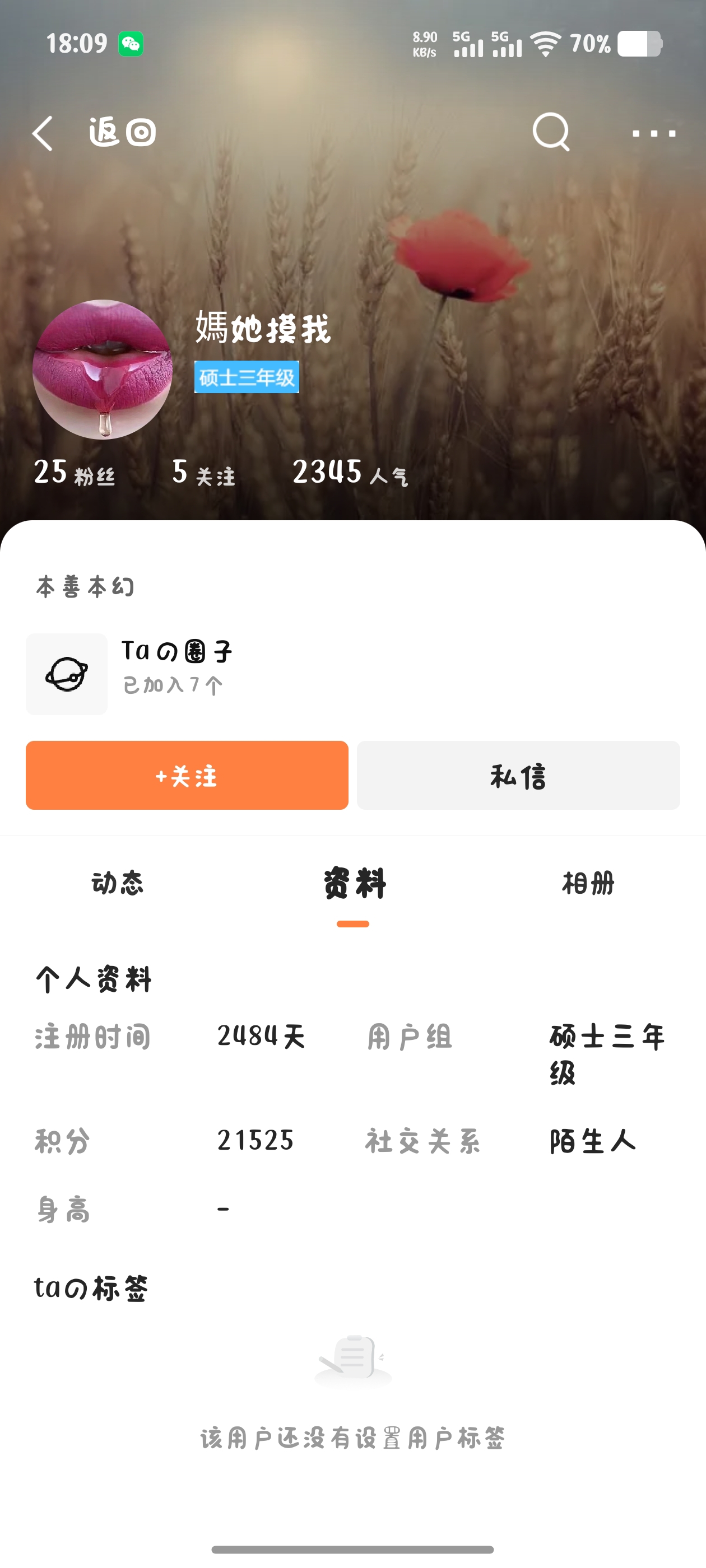
Task: Open the 25 粉丝 followers list
Action: pos(75,473)
